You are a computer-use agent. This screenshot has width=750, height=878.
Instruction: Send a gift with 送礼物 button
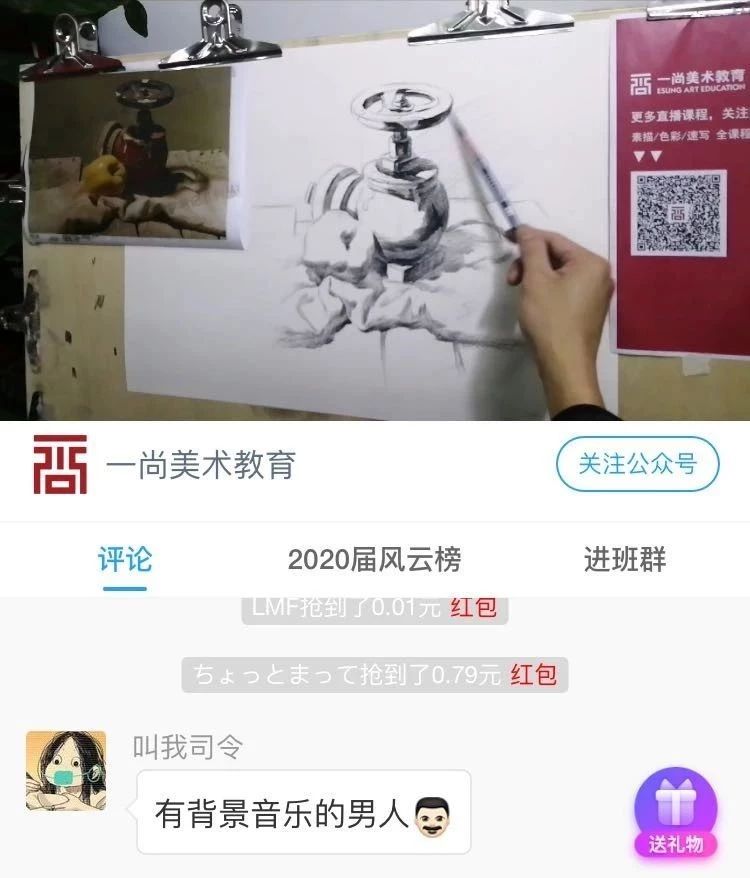675,813
